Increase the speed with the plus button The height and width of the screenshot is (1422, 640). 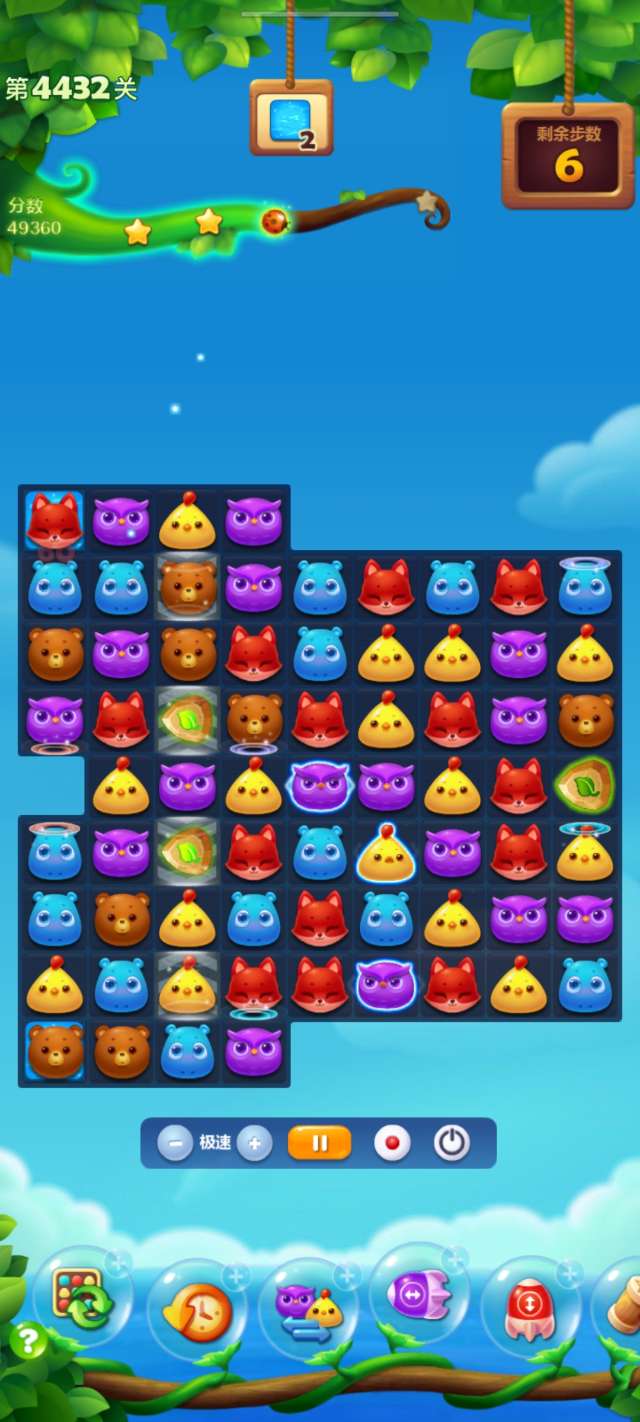pos(255,1142)
